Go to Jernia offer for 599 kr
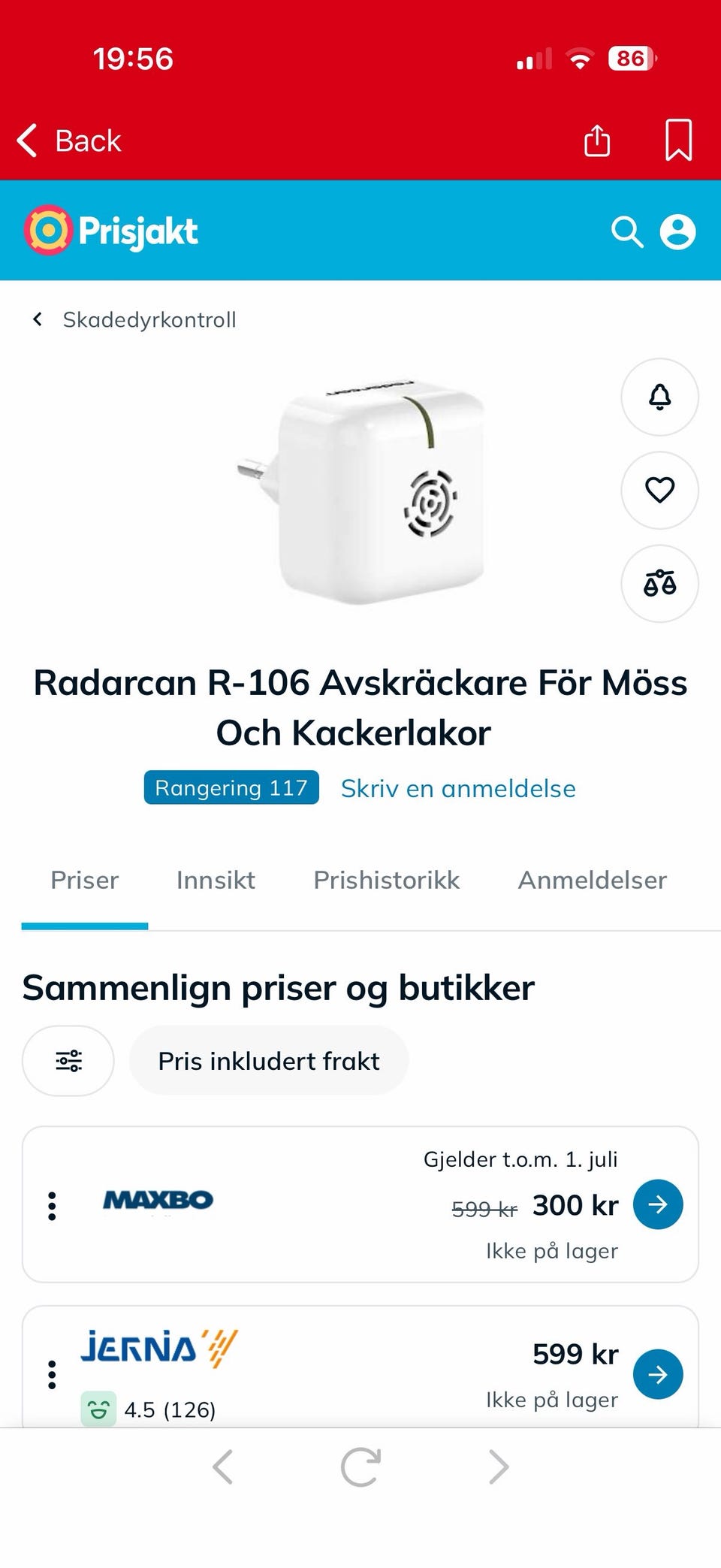Screen dimensions: 721x1568 click(658, 1374)
